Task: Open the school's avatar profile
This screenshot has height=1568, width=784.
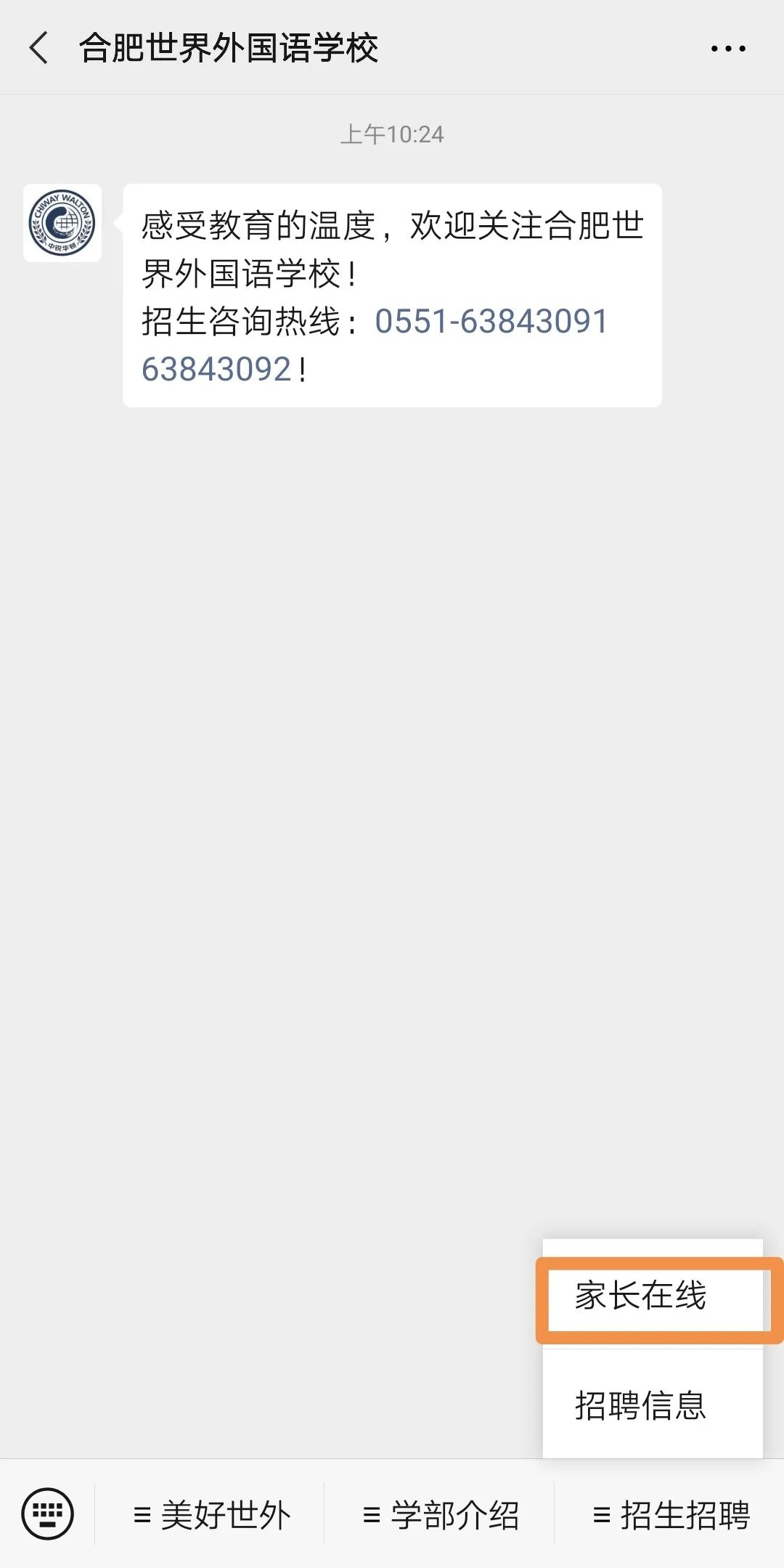Action: coord(62,223)
